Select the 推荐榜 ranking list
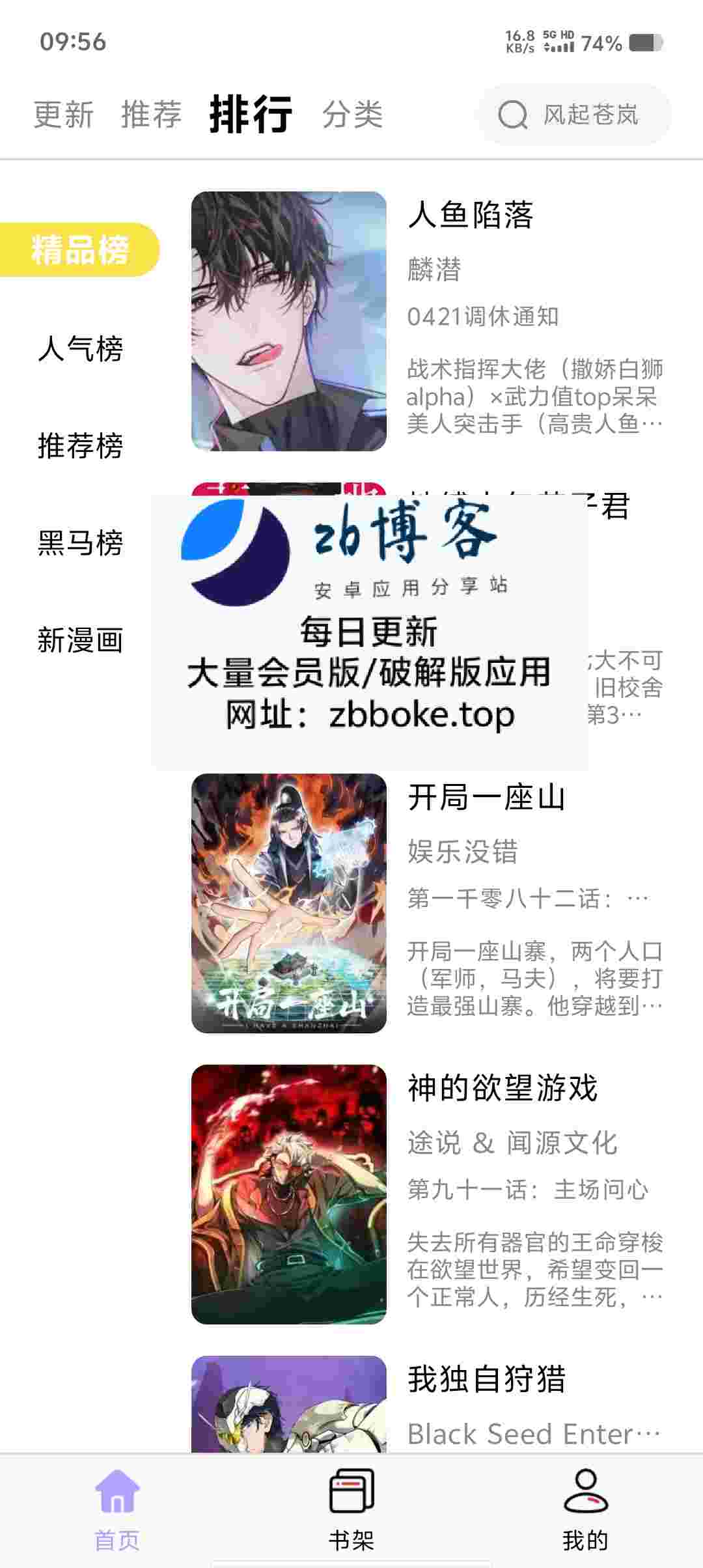Viewport: 703px width, 1568px height. pyautogui.click(x=79, y=446)
